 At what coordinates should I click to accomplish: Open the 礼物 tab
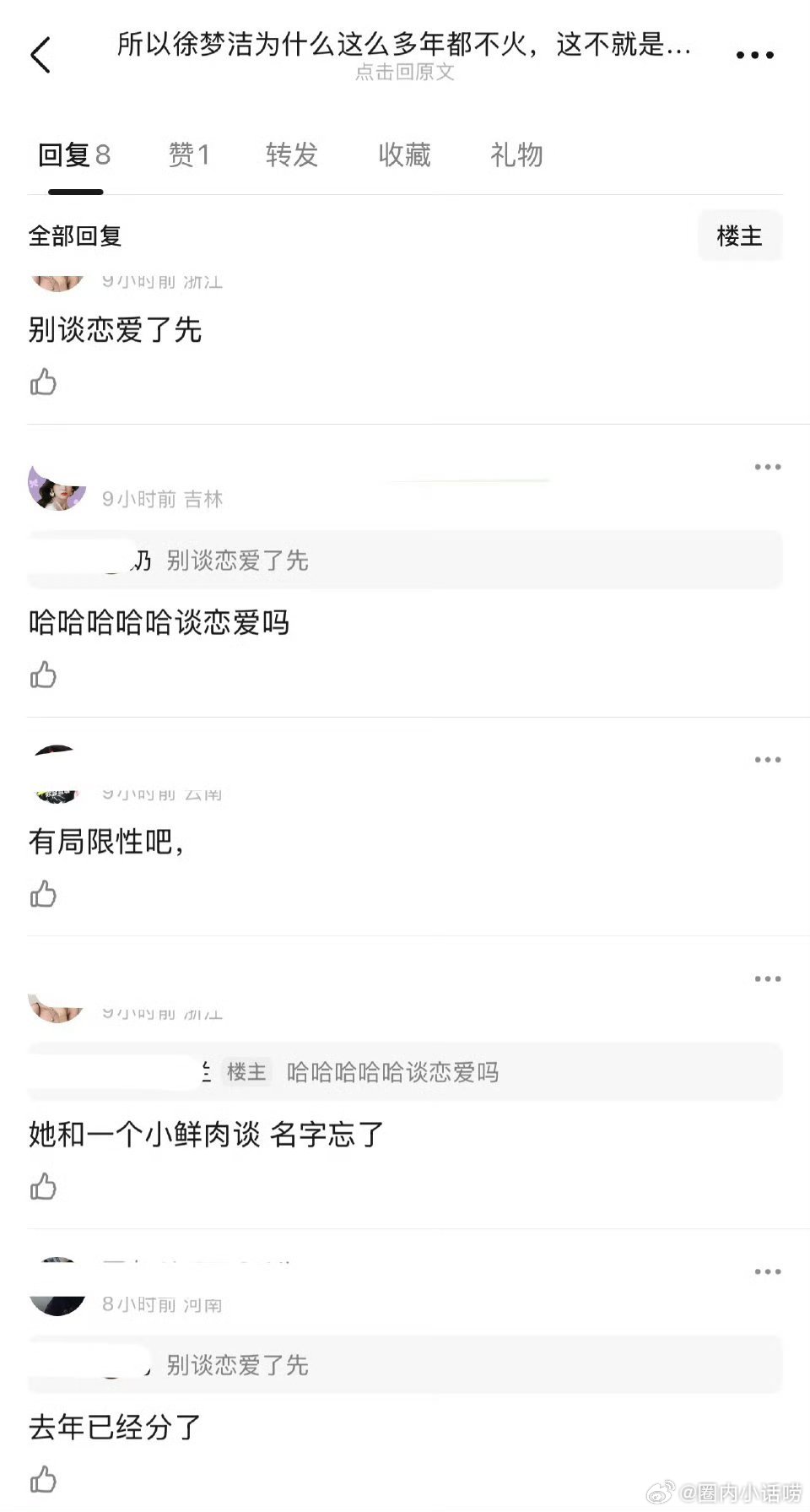pos(516,154)
